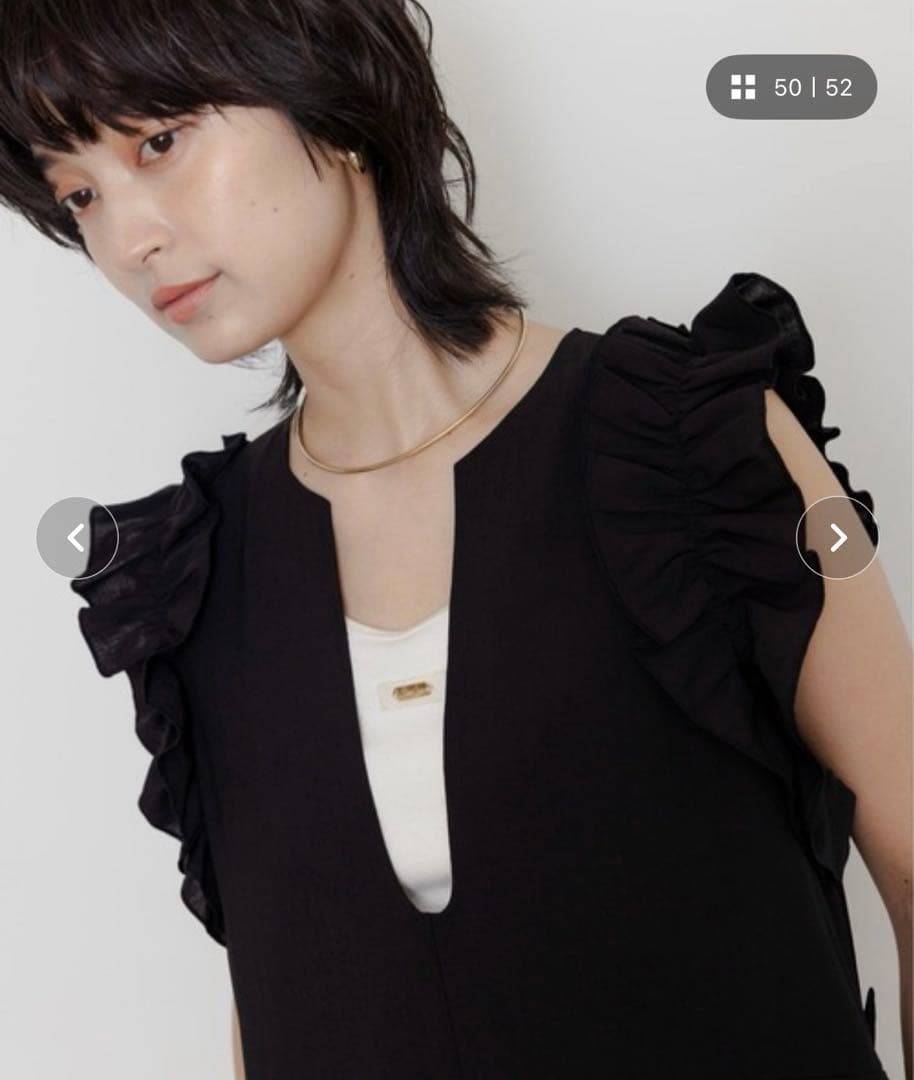Image resolution: width=914 pixels, height=1080 pixels.
Task: Tap the grid icon inside the counter badge
Action: 741,88
